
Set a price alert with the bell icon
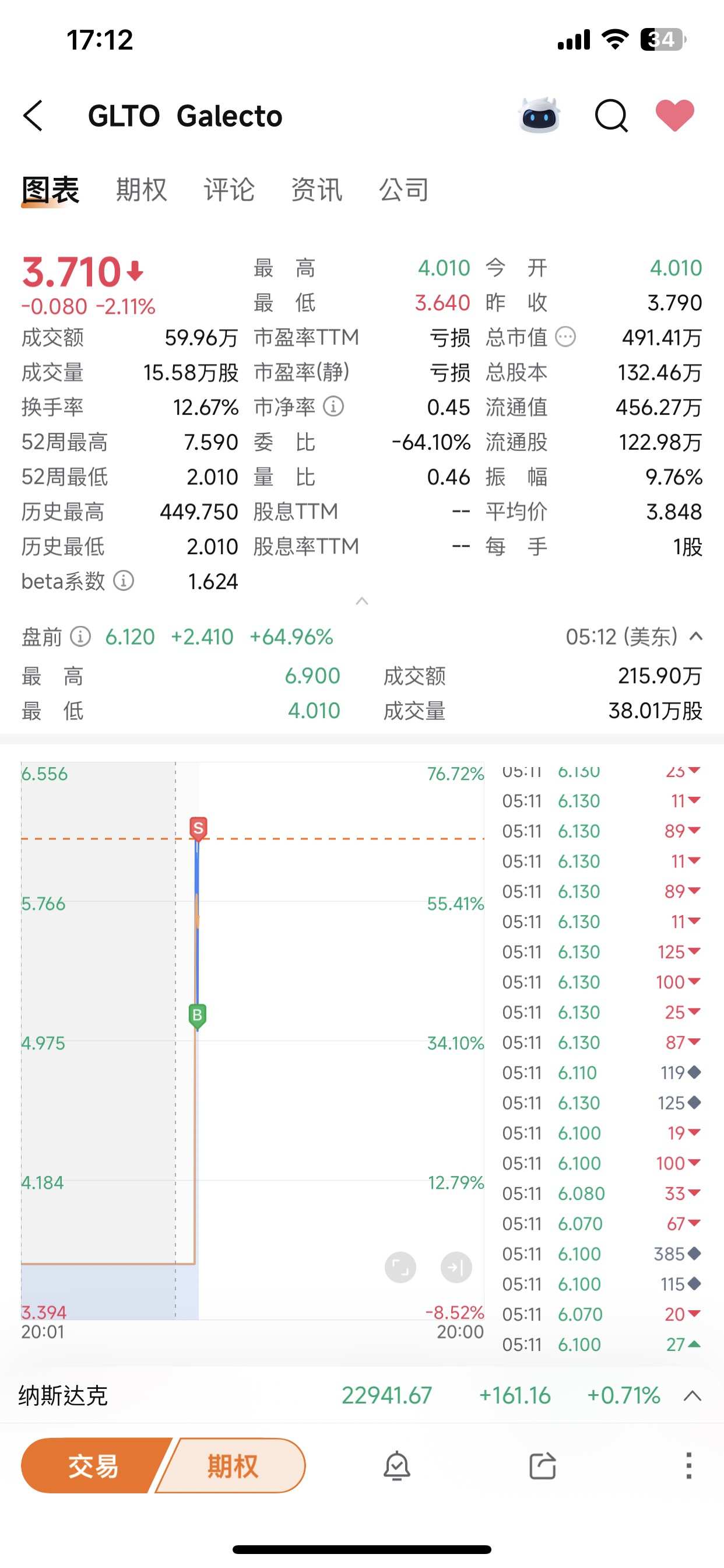click(x=396, y=1466)
